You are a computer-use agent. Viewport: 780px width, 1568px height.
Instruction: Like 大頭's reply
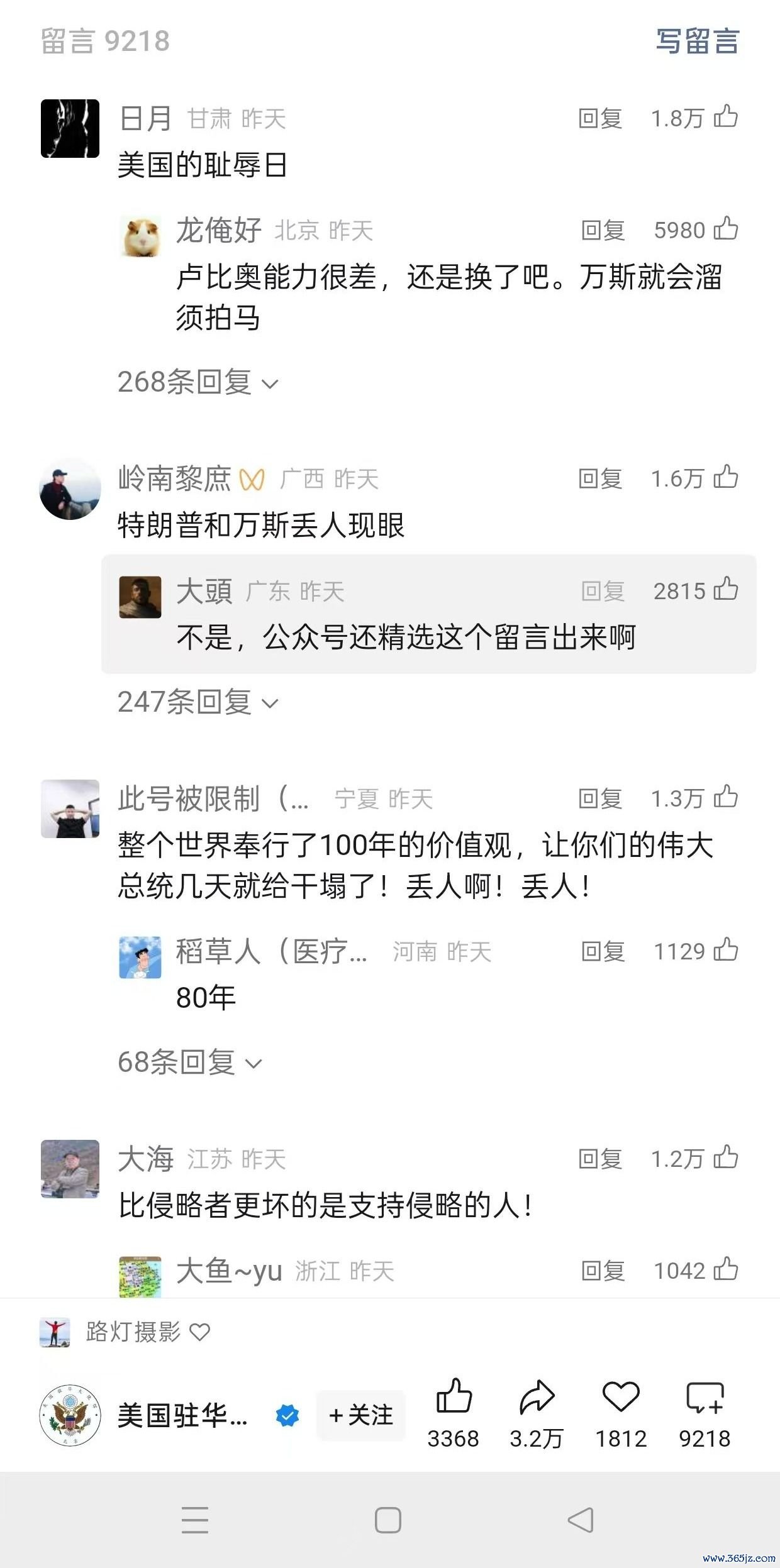725,590
